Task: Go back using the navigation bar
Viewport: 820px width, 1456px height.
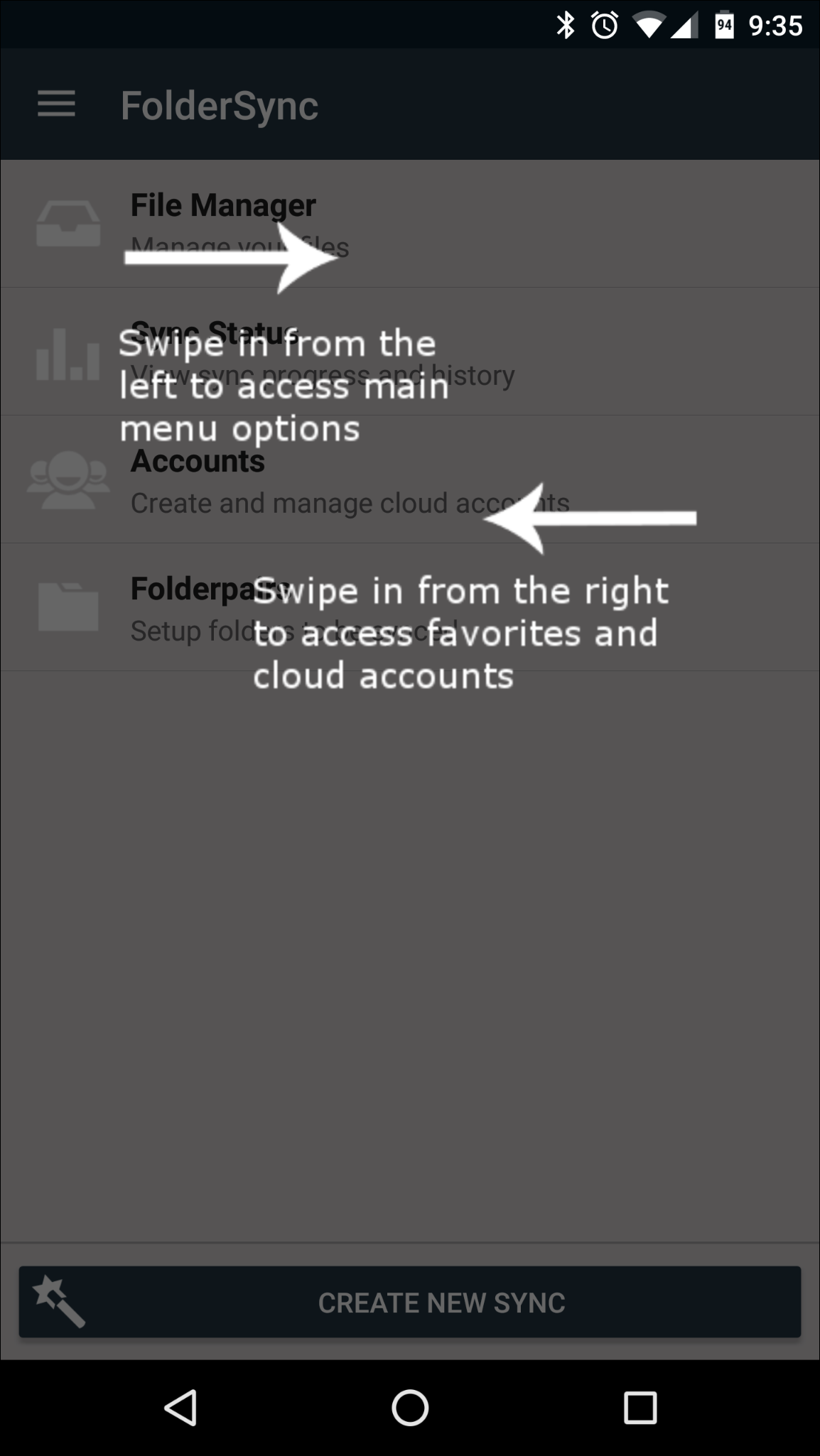Action: point(180,1408)
